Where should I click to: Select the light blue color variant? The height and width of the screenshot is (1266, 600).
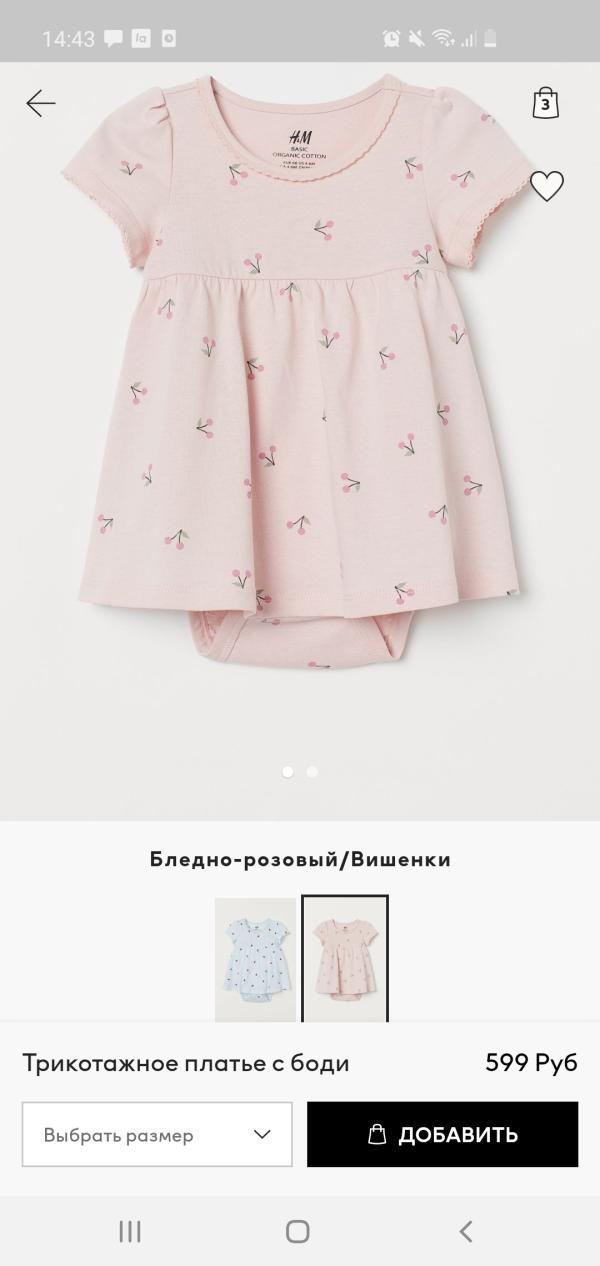click(255, 959)
